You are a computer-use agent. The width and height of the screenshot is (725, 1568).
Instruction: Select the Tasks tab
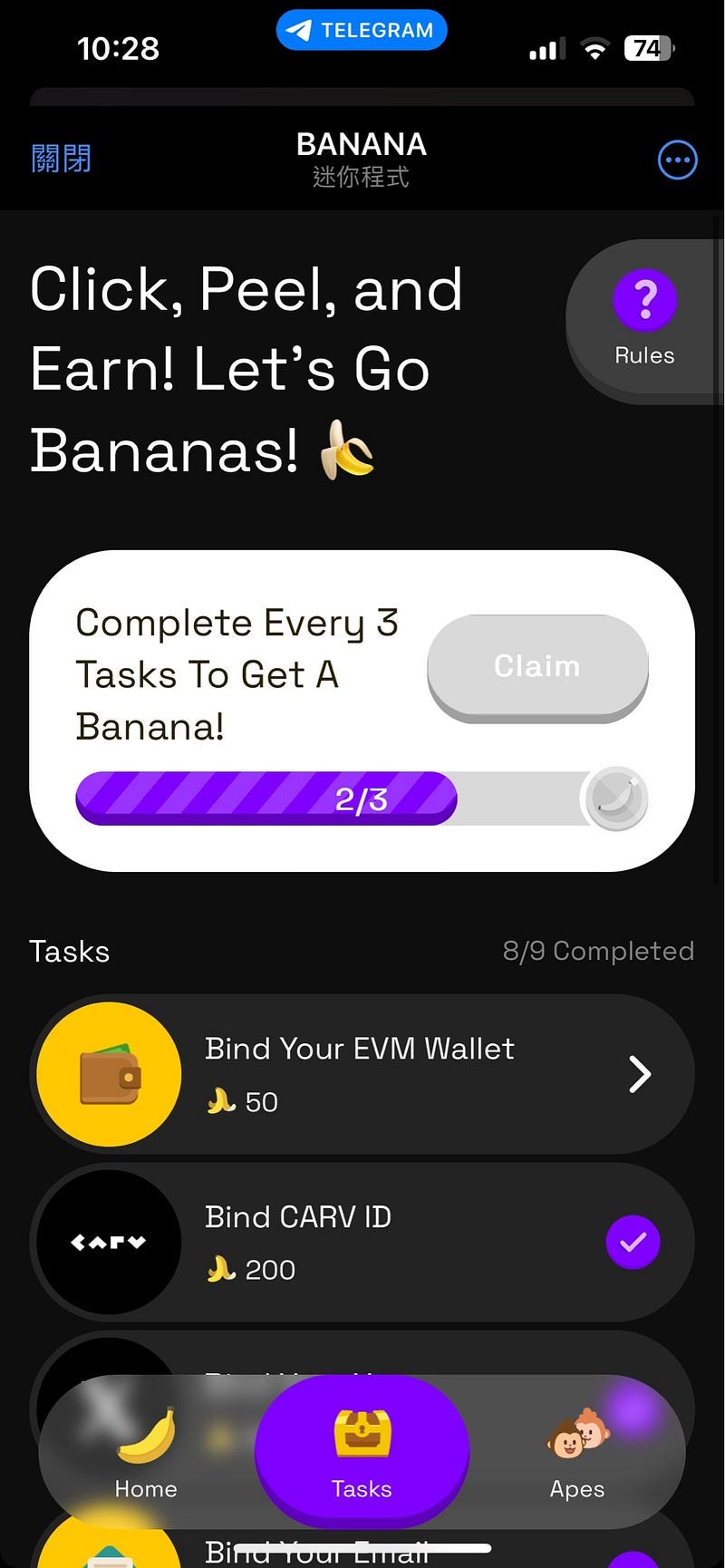[362, 1450]
